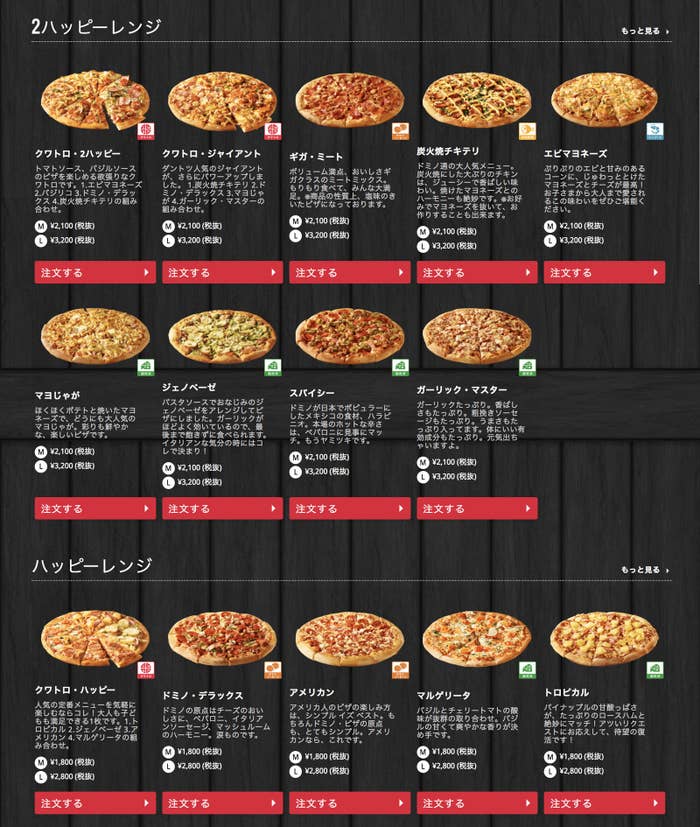Order the スパイシー pizza
Screen dimensions: 700x827
[x=350, y=508]
